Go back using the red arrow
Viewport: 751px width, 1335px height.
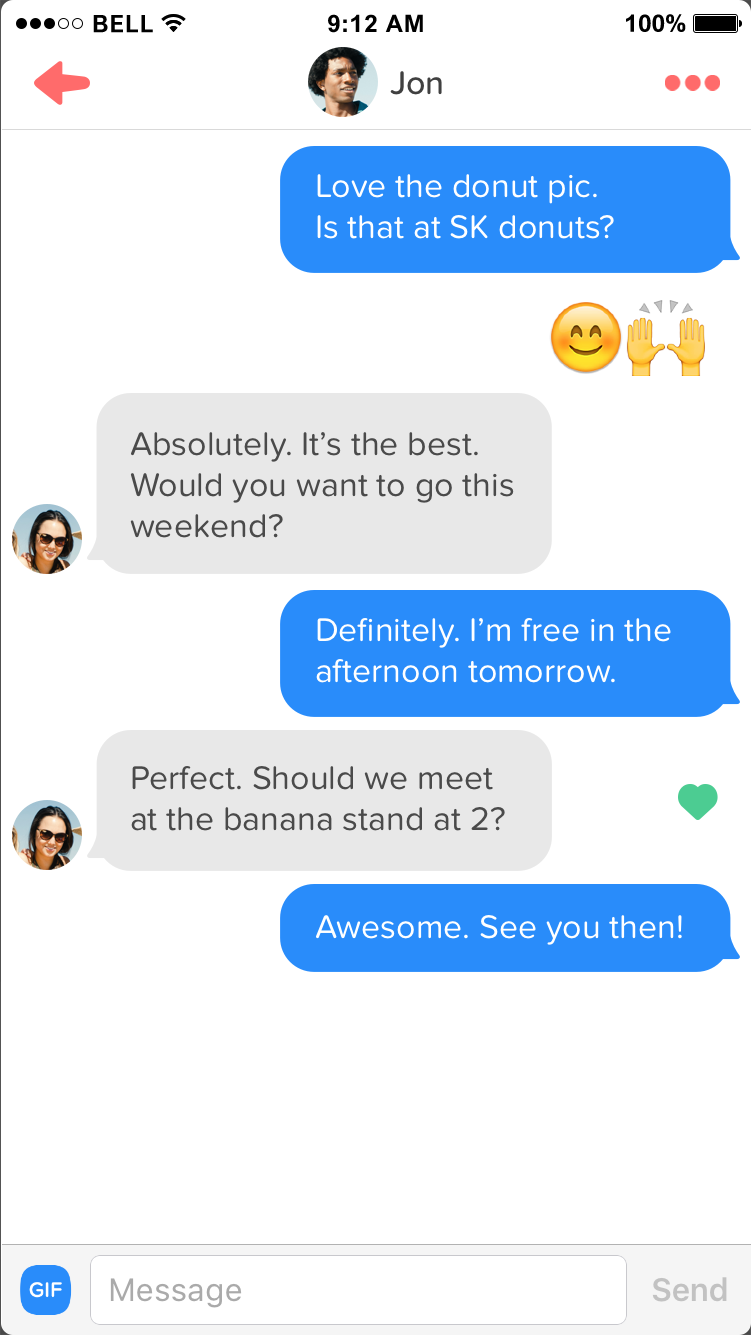pyautogui.click(x=62, y=82)
